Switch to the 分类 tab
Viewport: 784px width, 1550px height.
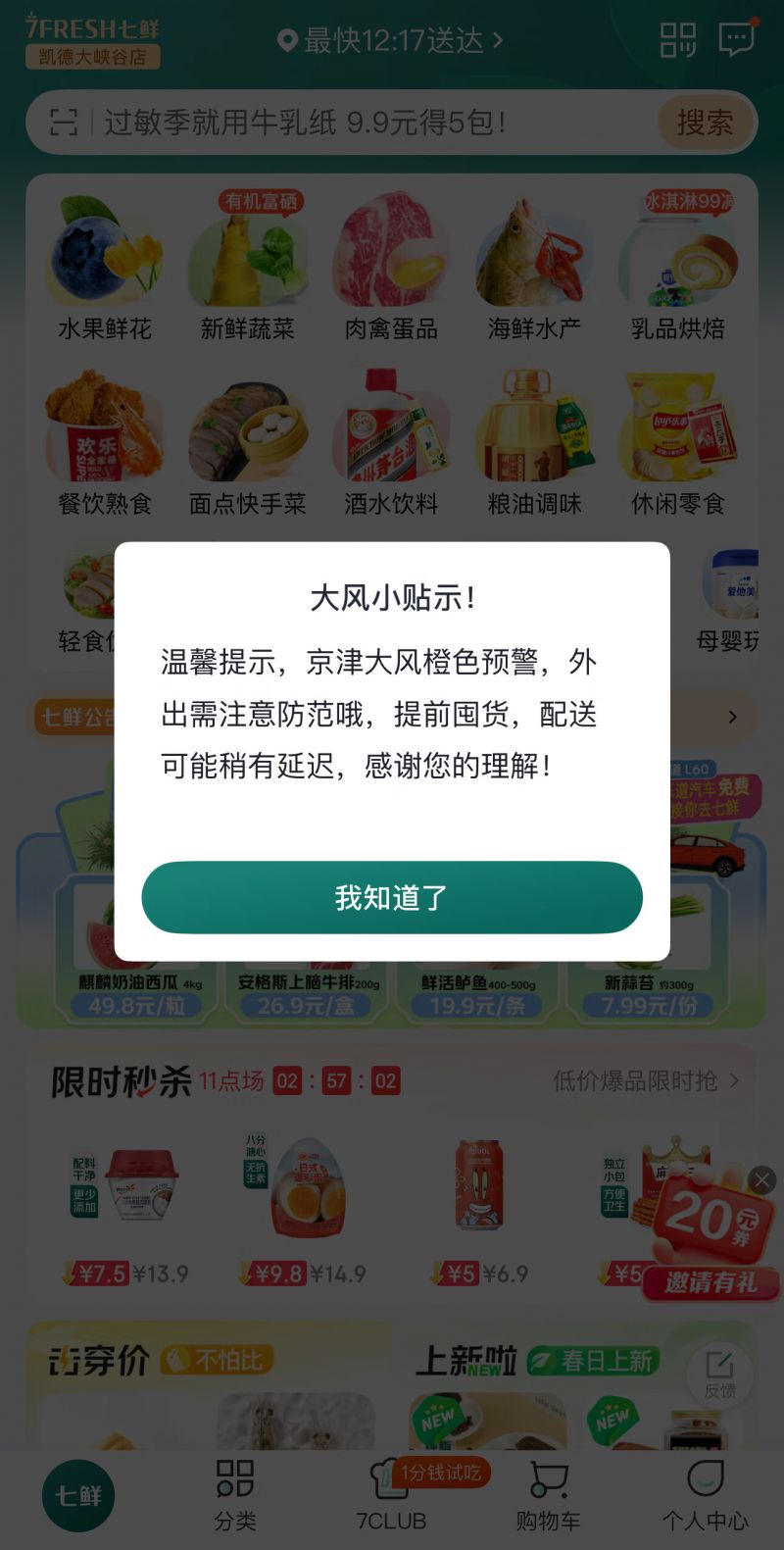click(x=235, y=1495)
